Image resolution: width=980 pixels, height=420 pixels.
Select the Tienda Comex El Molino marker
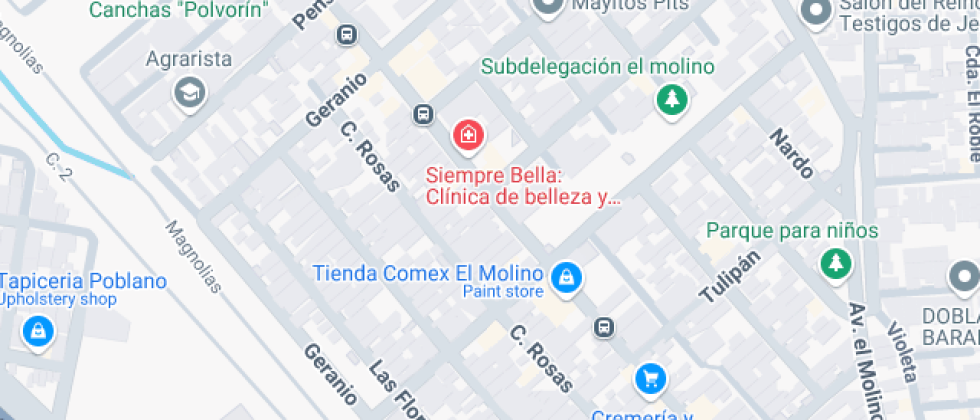tap(566, 276)
